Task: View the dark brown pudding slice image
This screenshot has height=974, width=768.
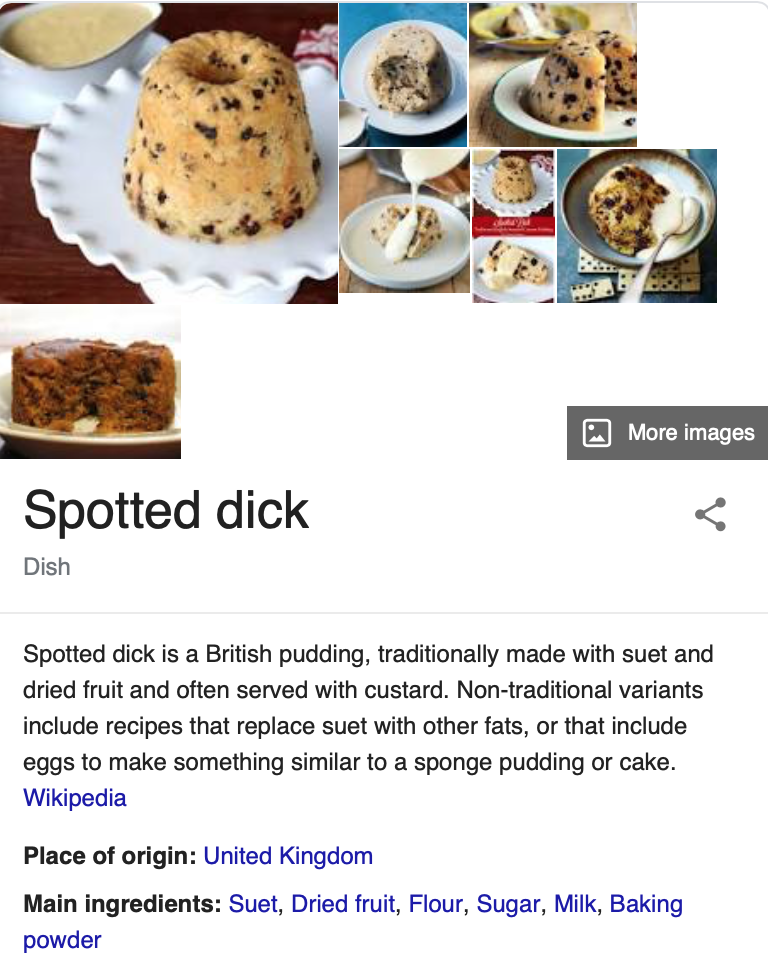Action: click(90, 383)
